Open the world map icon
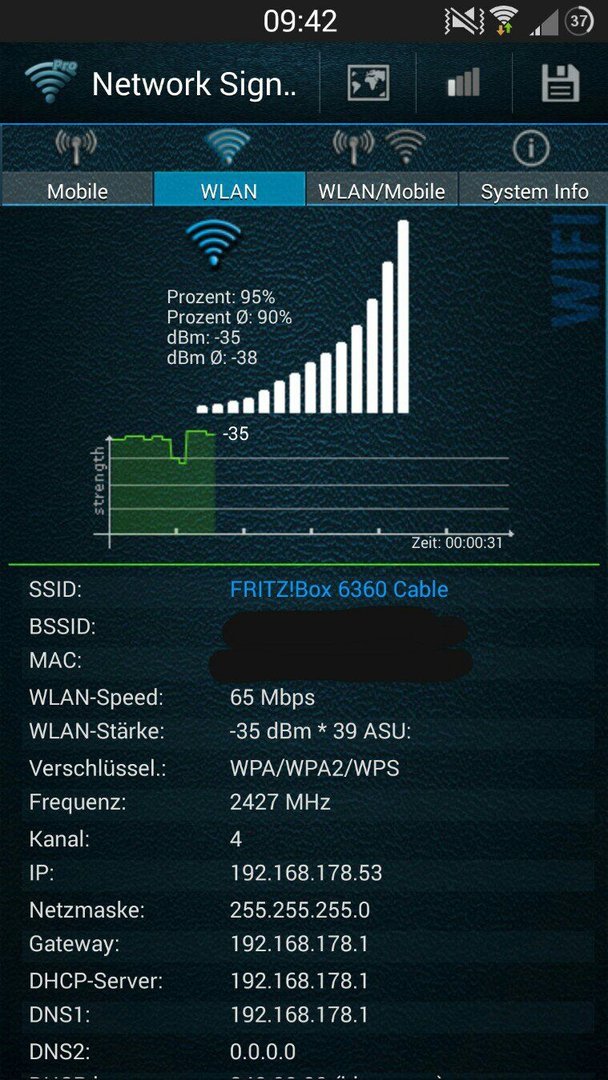The height and width of the screenshot is (1080, 608). pos(368,84)
